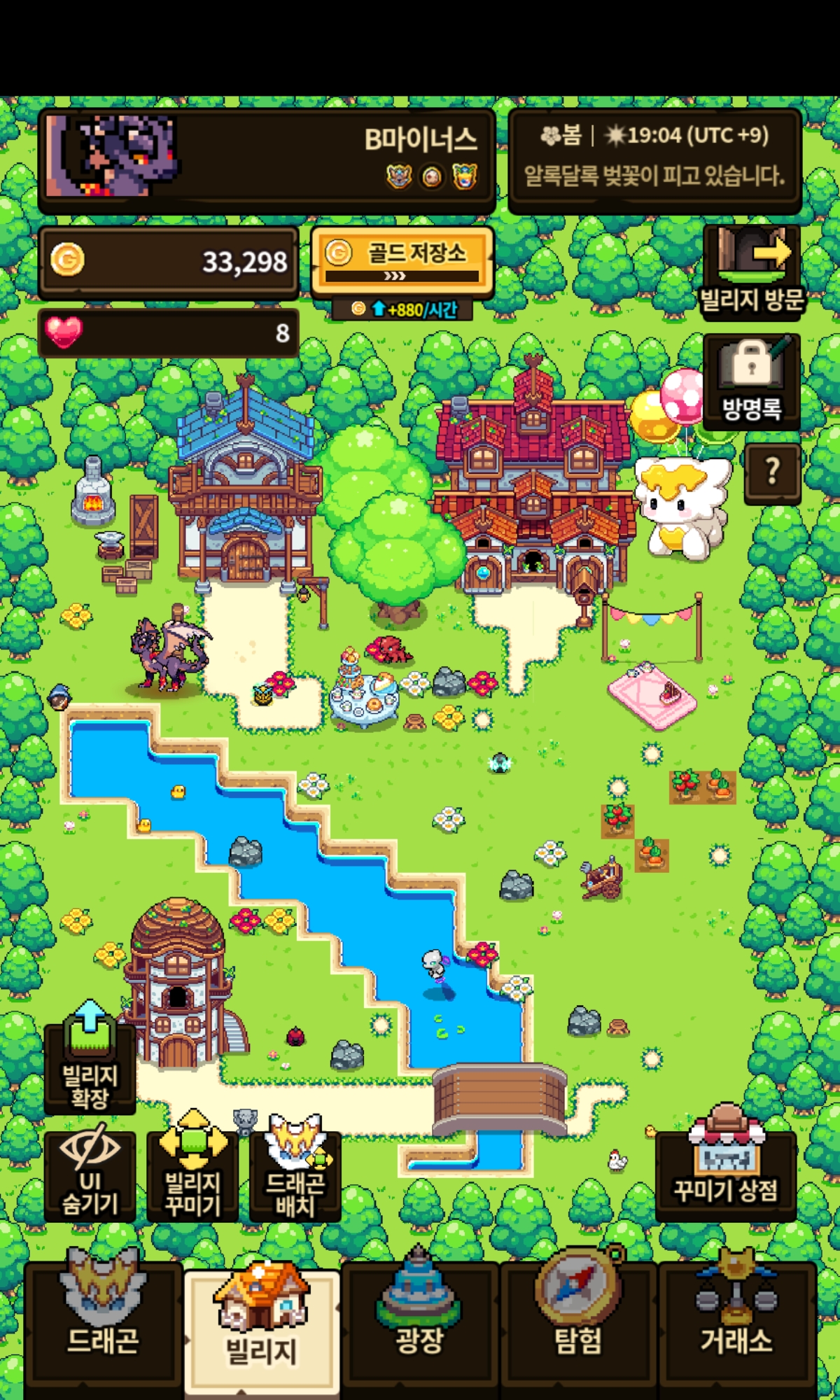
Task: Switch to the 탐험 exploration tab
Action: [x=578, y=1323]
